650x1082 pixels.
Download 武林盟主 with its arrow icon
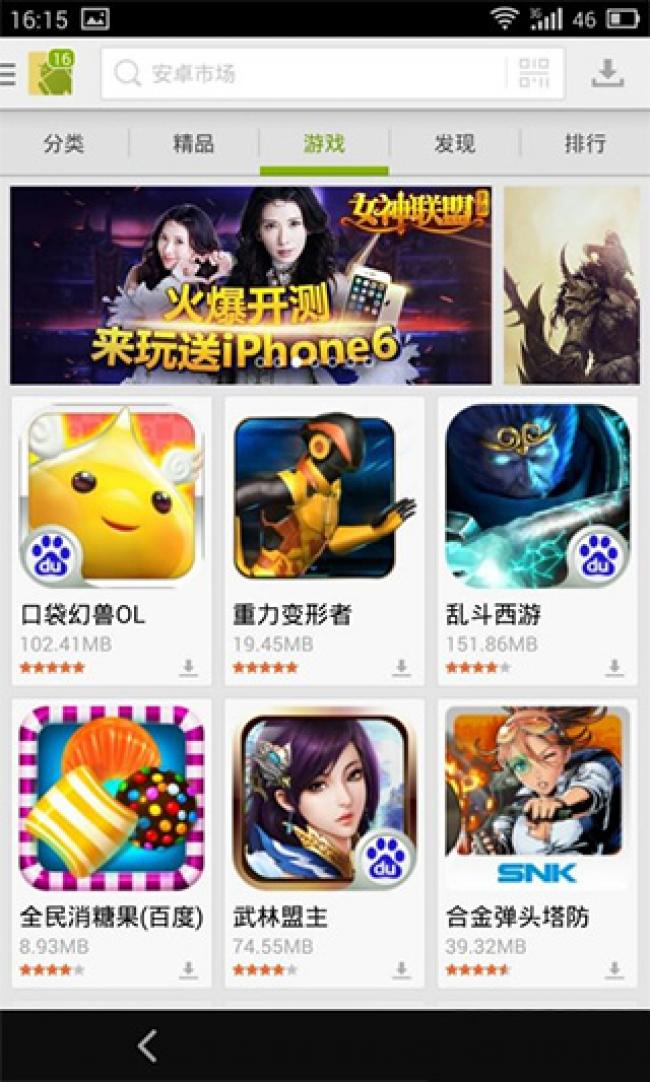coord(401,970)
